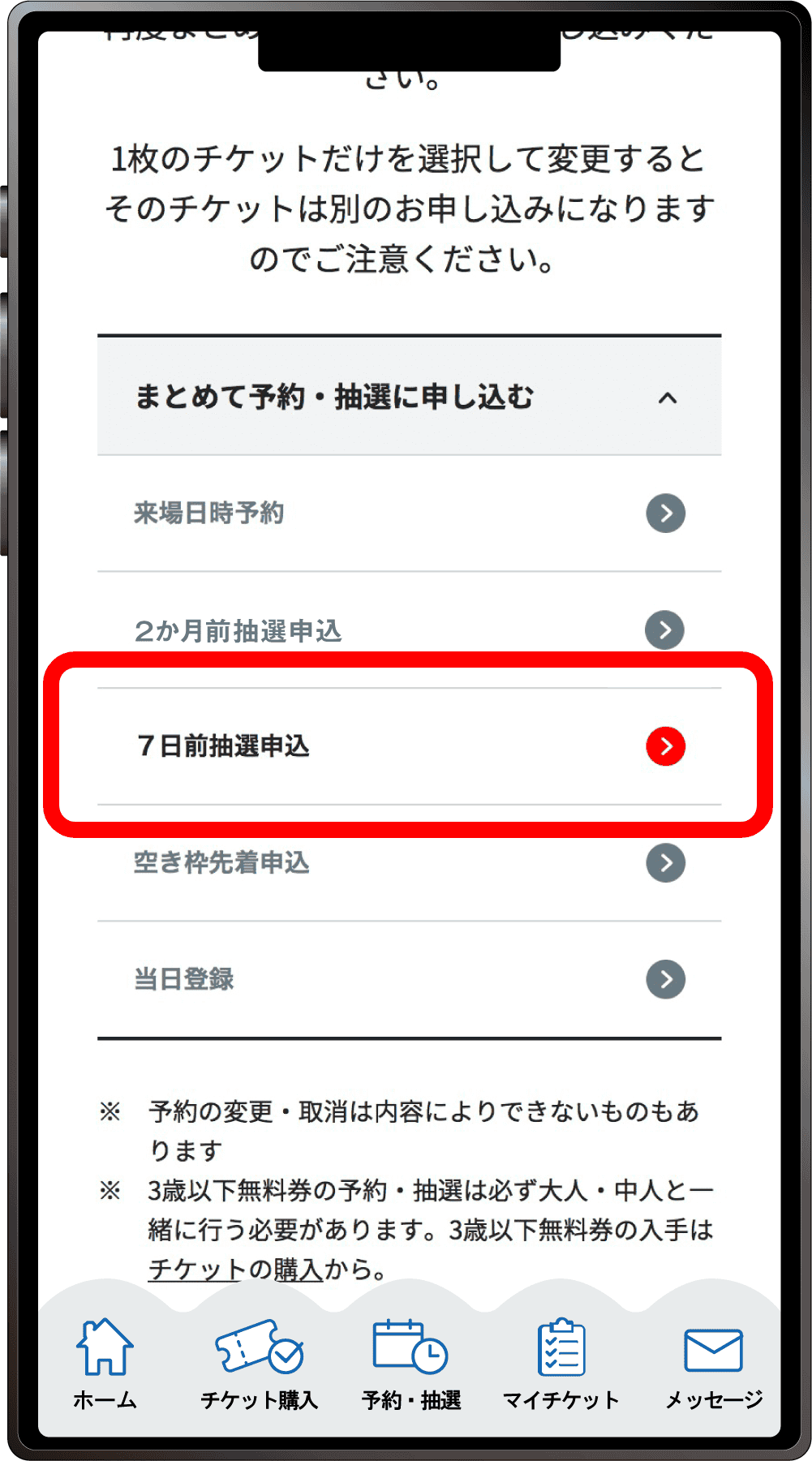Switch to the チケット購入 tab

pos(259,1364)
